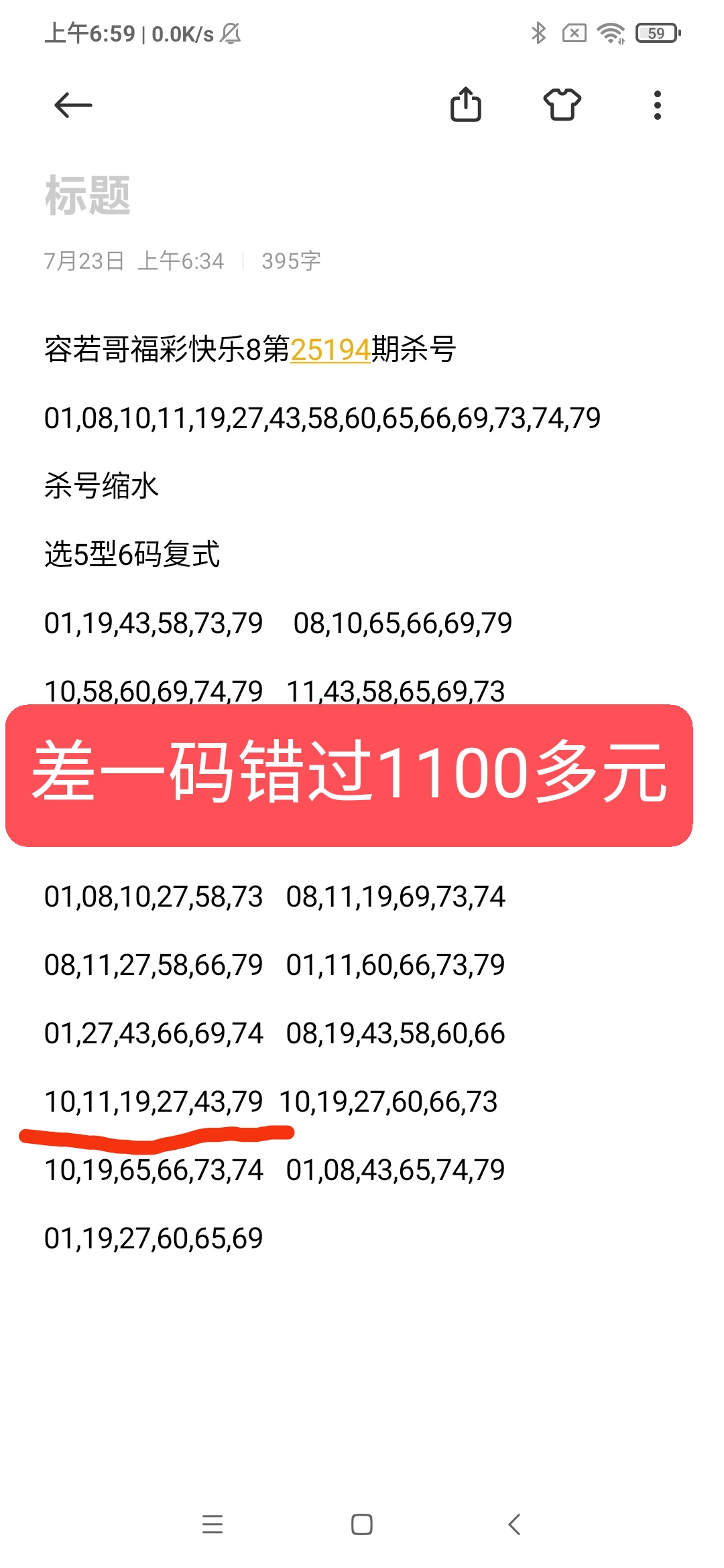
Task: Tap the back arrow to exit the note
Action: (x=74, y=105)
